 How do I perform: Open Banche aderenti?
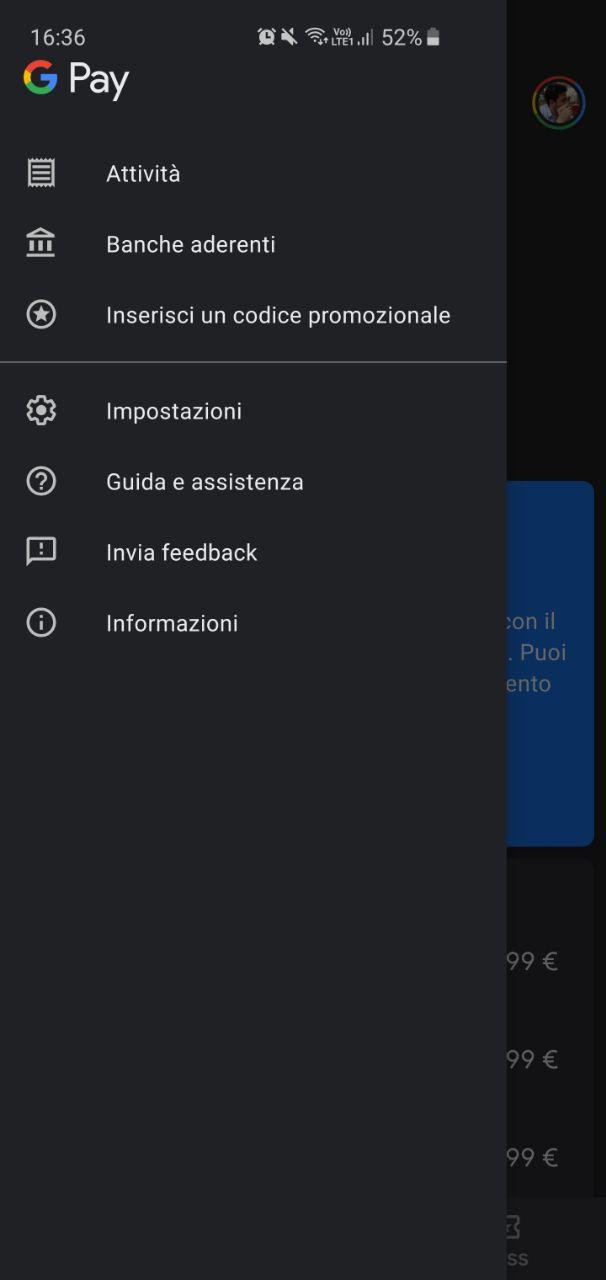click(253, 244)
